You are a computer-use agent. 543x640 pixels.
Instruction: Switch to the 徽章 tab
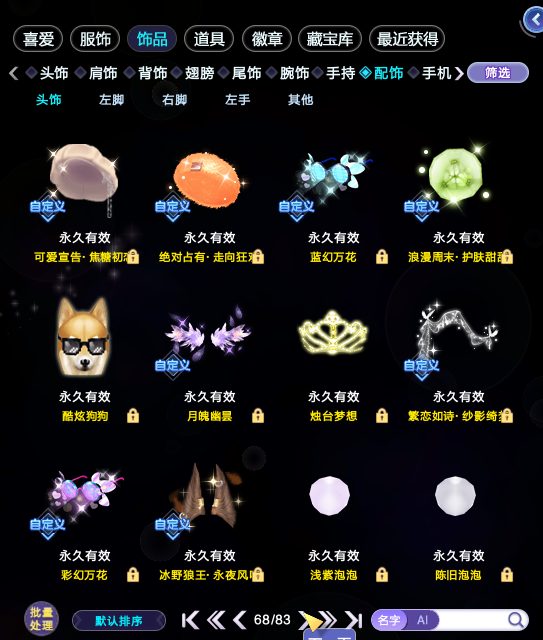click(267, 39)
